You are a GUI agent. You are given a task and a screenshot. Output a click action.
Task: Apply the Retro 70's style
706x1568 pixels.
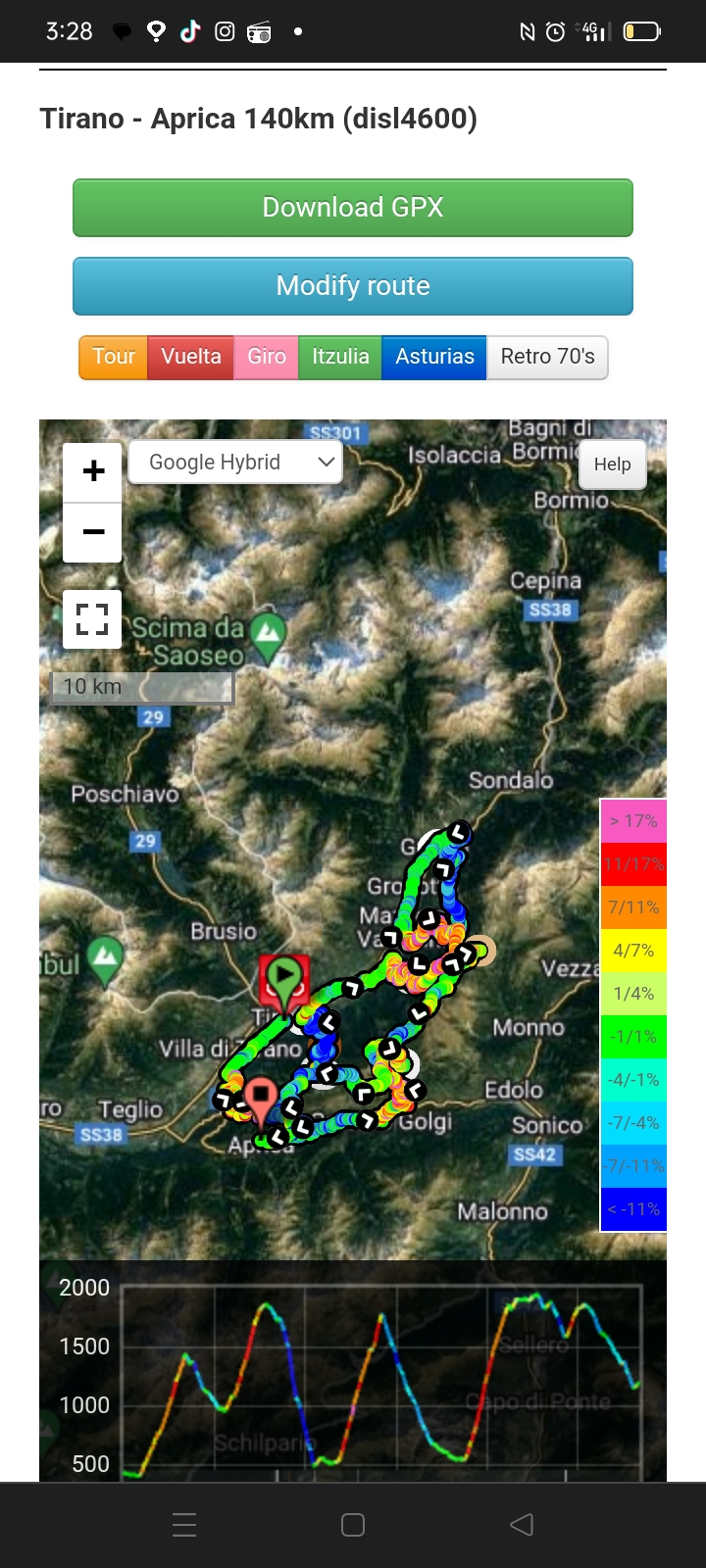[x=547, y=357]
